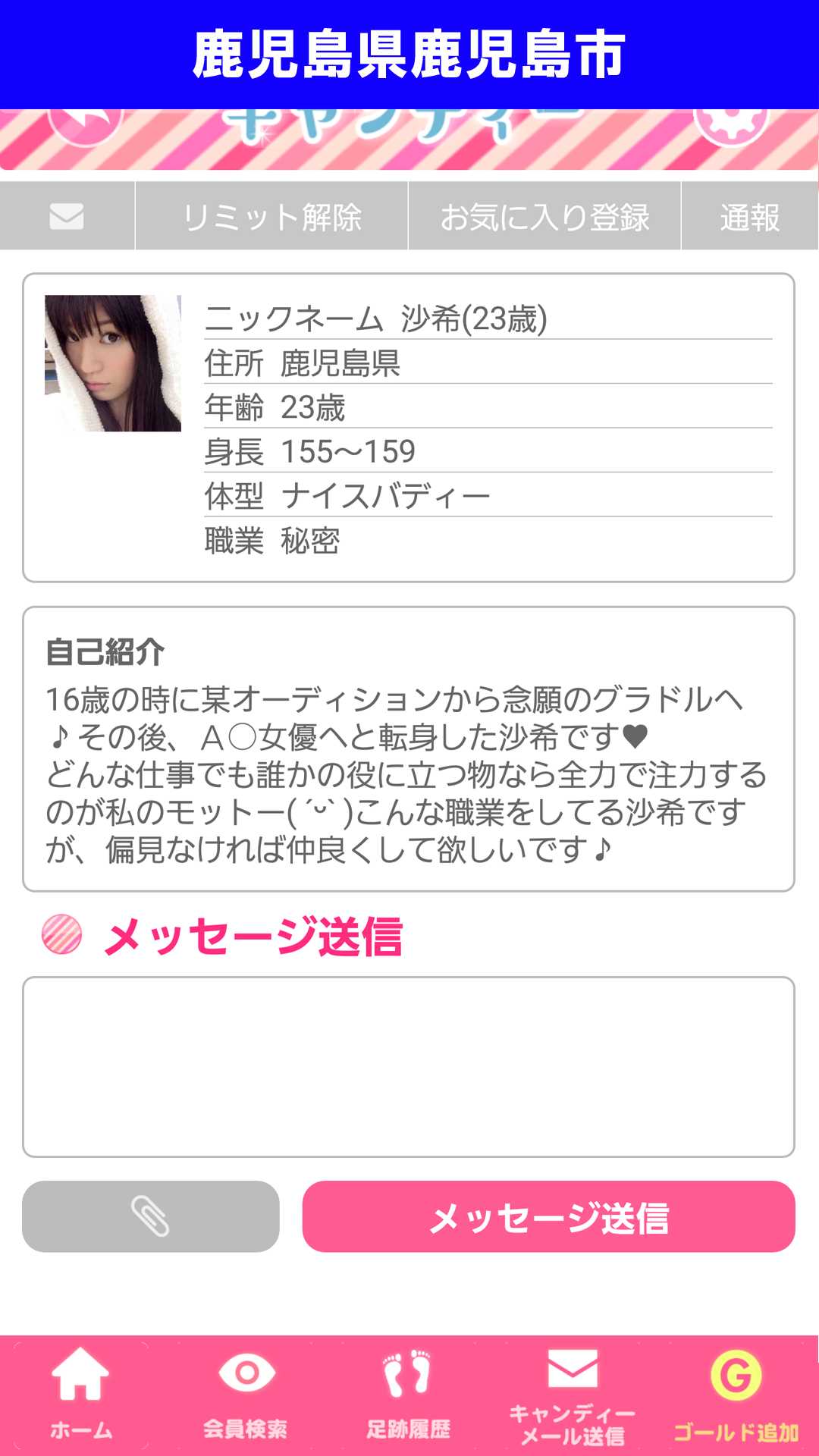Report this user with 通報

tap(749, 217)
